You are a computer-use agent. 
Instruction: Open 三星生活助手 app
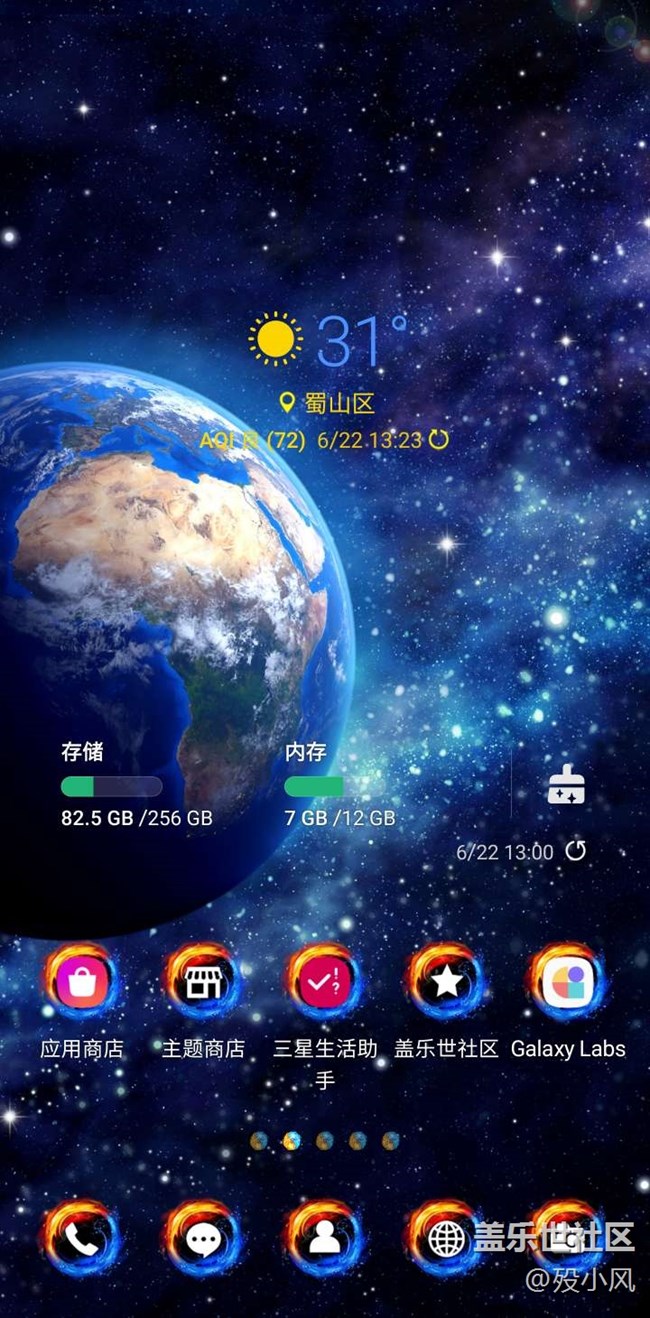(325, 983)
